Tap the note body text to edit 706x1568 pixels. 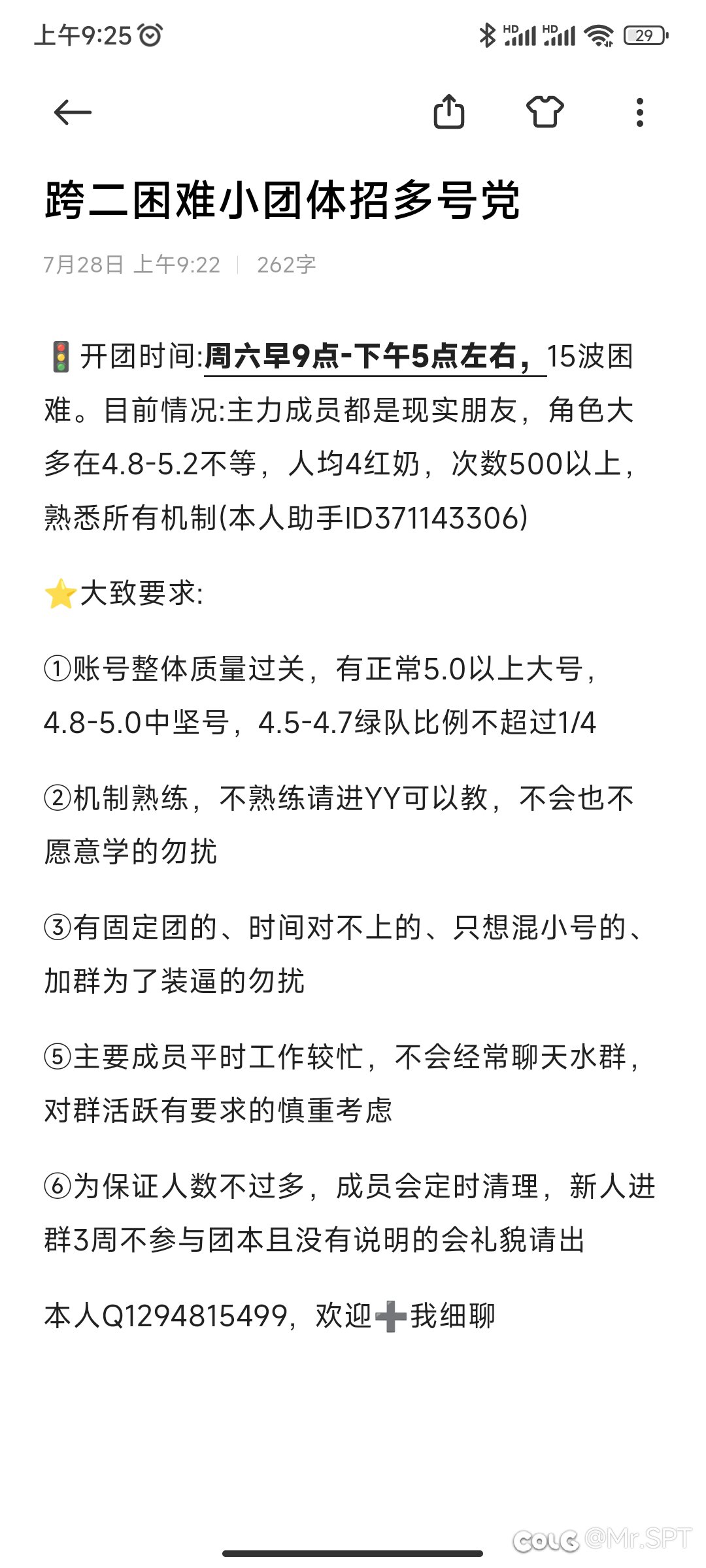tap(350, 836)
